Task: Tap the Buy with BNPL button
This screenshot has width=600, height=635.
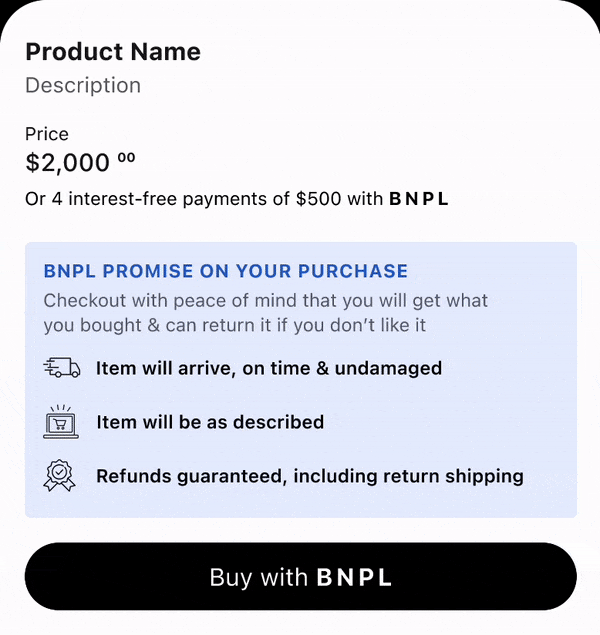Action: pos(300,577)
